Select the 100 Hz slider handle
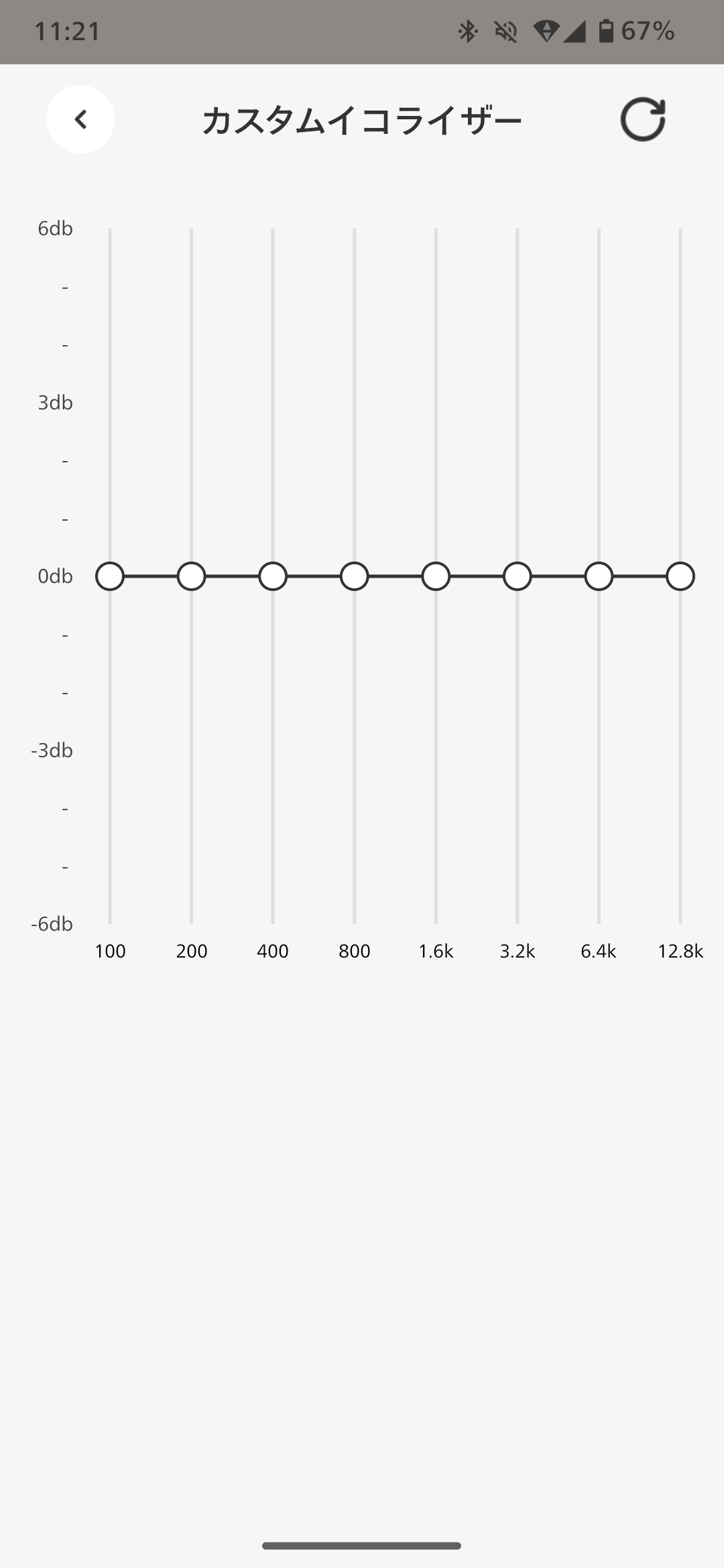This screenshot has height=1568, width=724. click(110, 576)
